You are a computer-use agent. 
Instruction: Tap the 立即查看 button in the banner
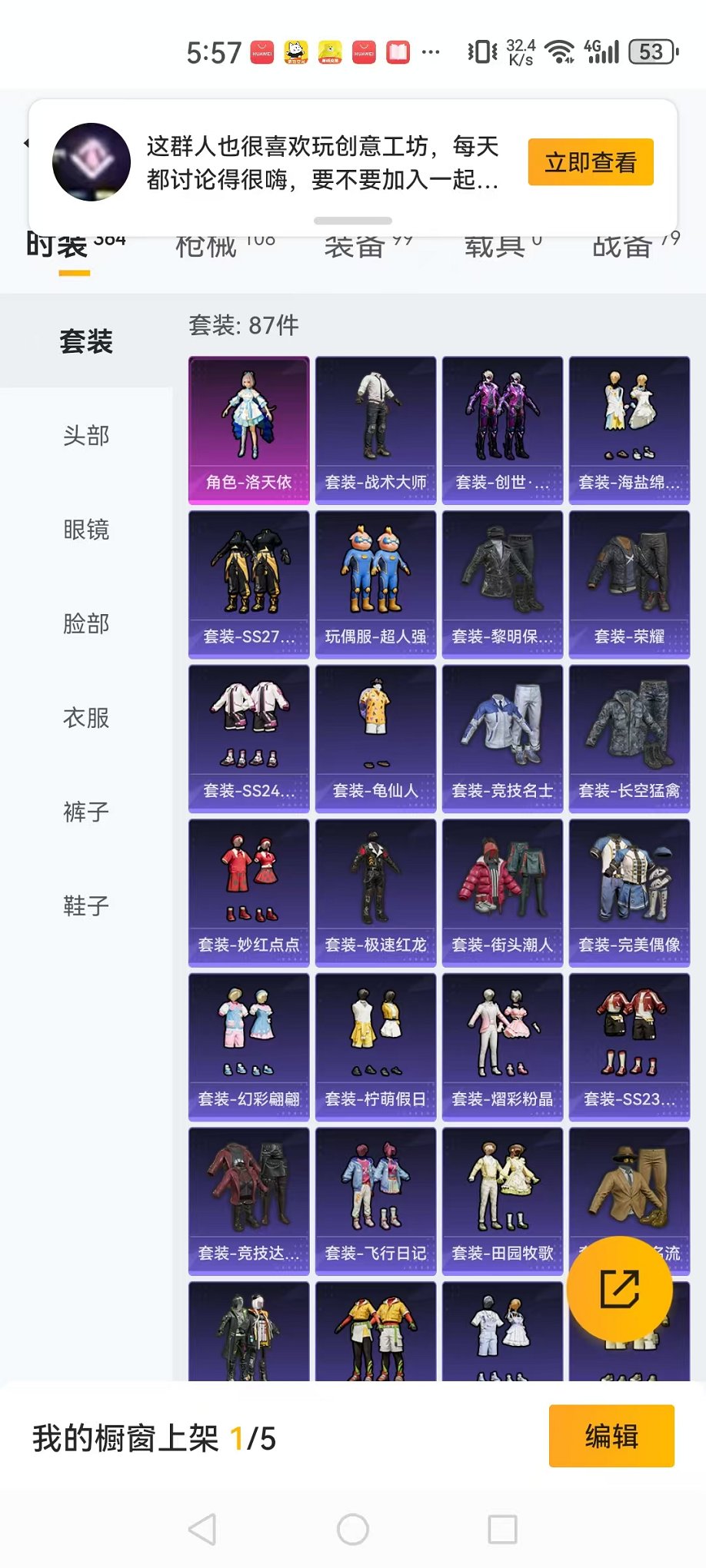tap(590, 162)
